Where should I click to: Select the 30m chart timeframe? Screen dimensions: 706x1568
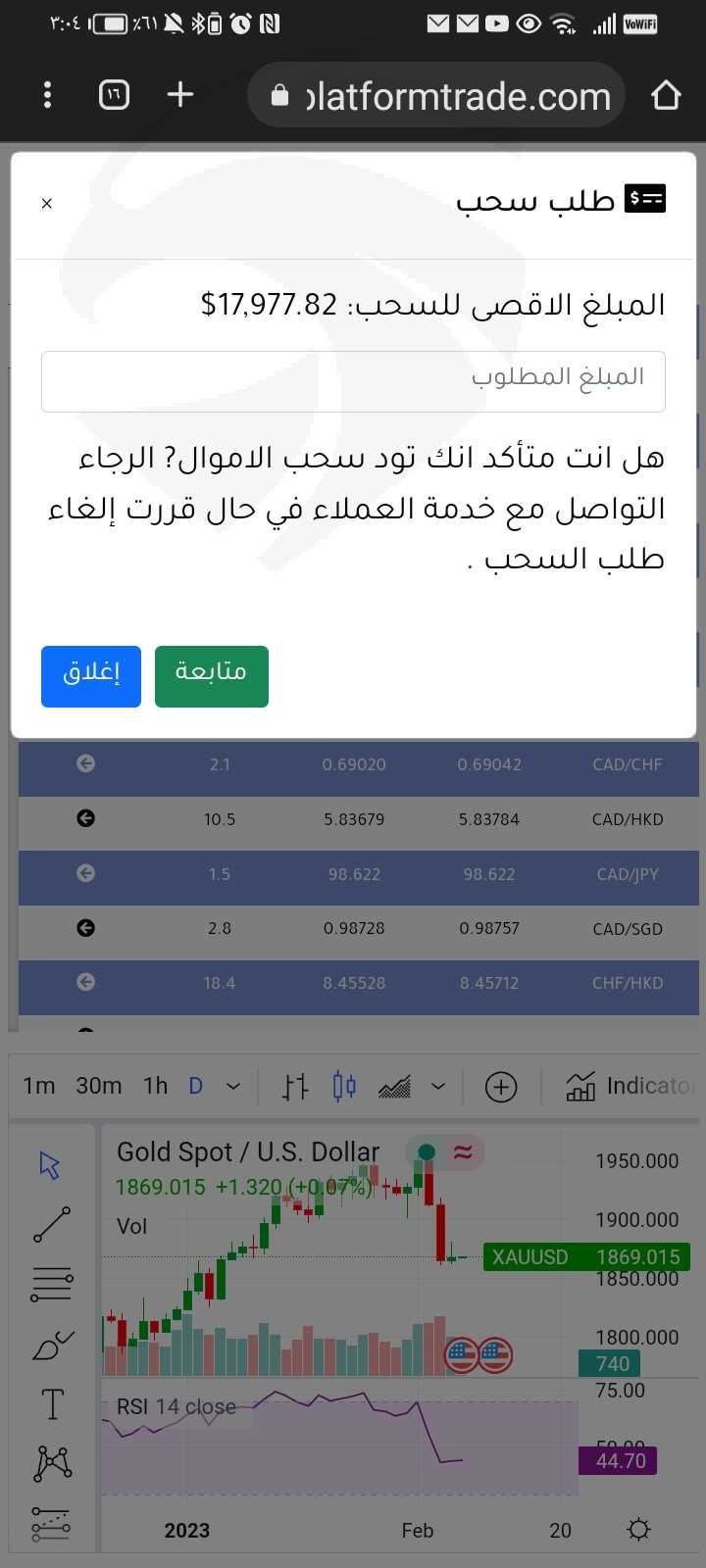(x=99, y=1086)
